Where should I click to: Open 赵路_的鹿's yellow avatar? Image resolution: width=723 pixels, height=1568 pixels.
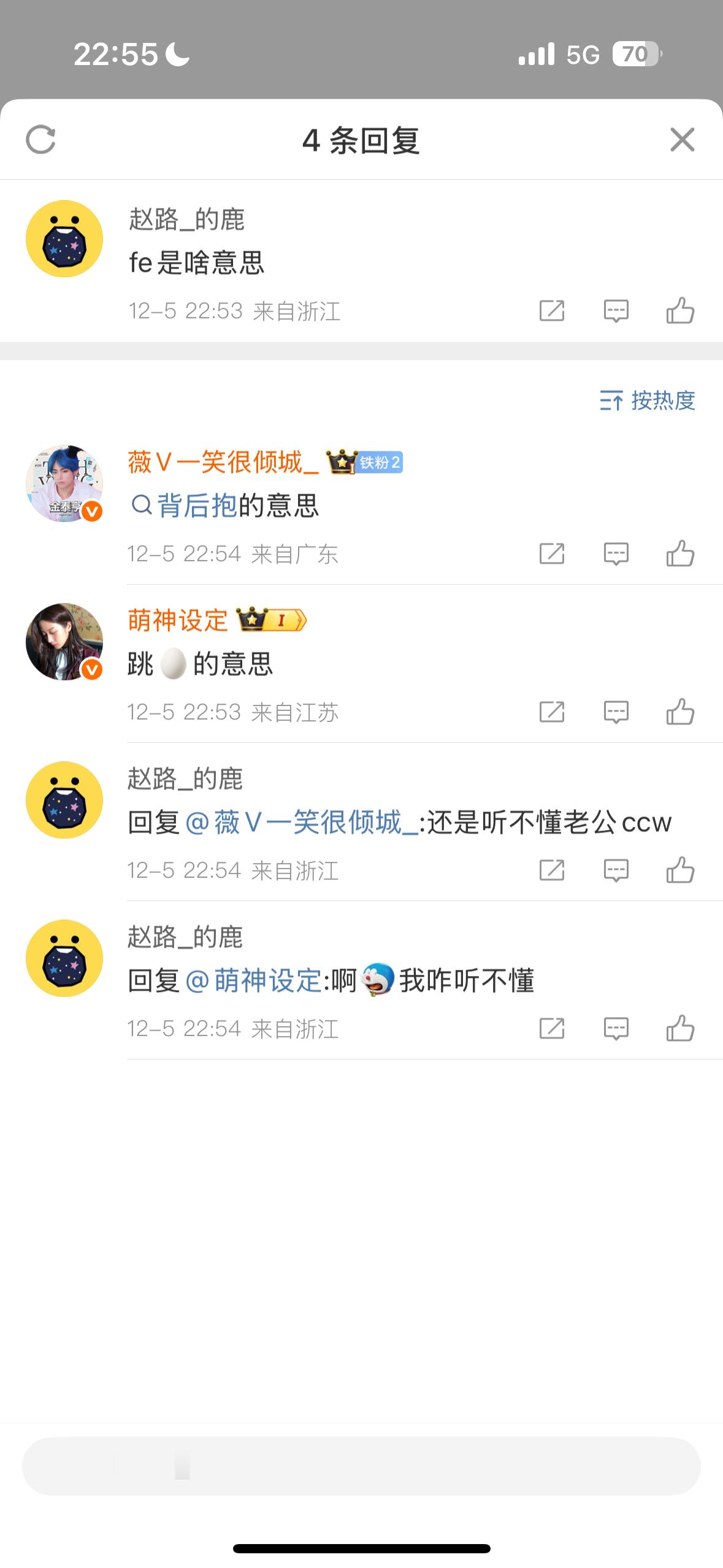pyautogui.click(x=64, y=237)
